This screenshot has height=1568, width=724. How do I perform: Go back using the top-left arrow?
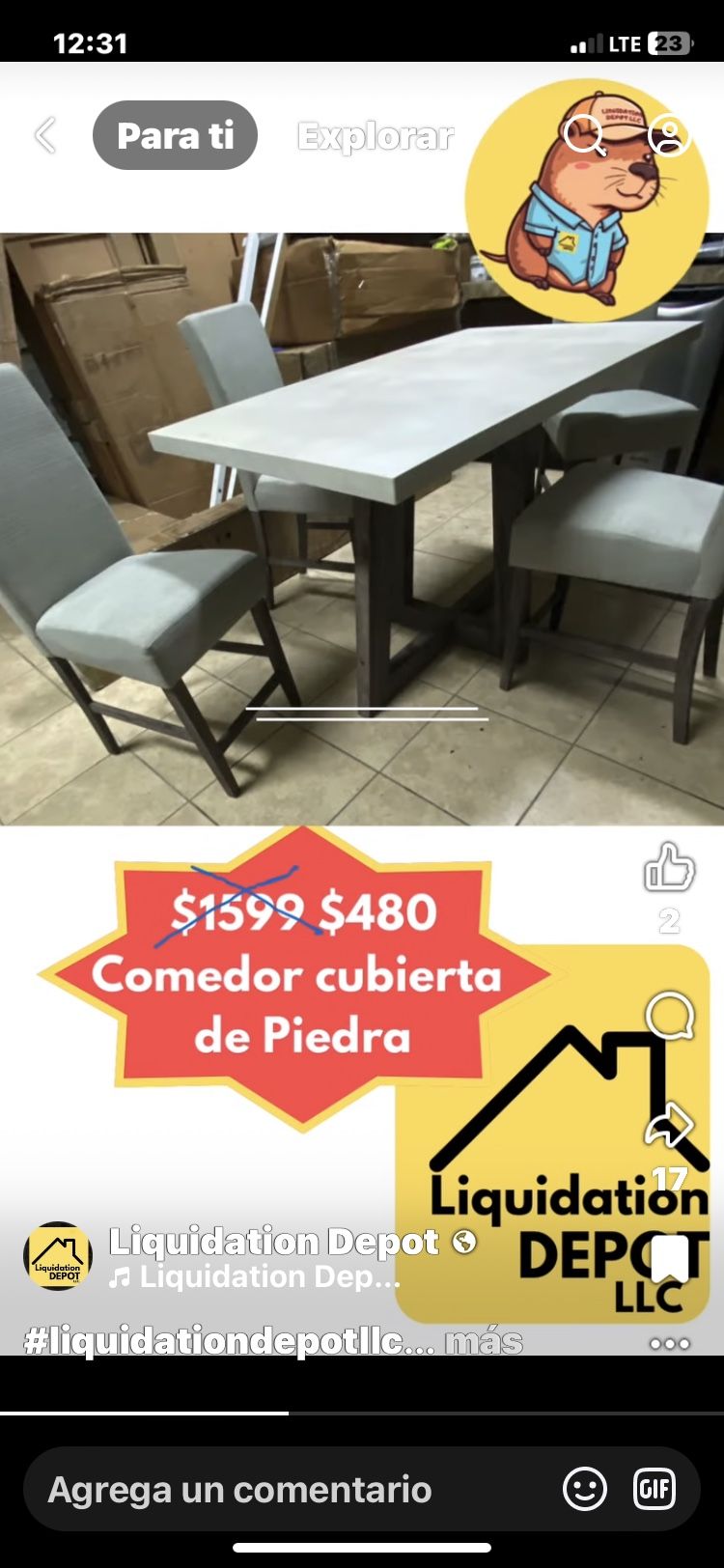pos(45,136)
